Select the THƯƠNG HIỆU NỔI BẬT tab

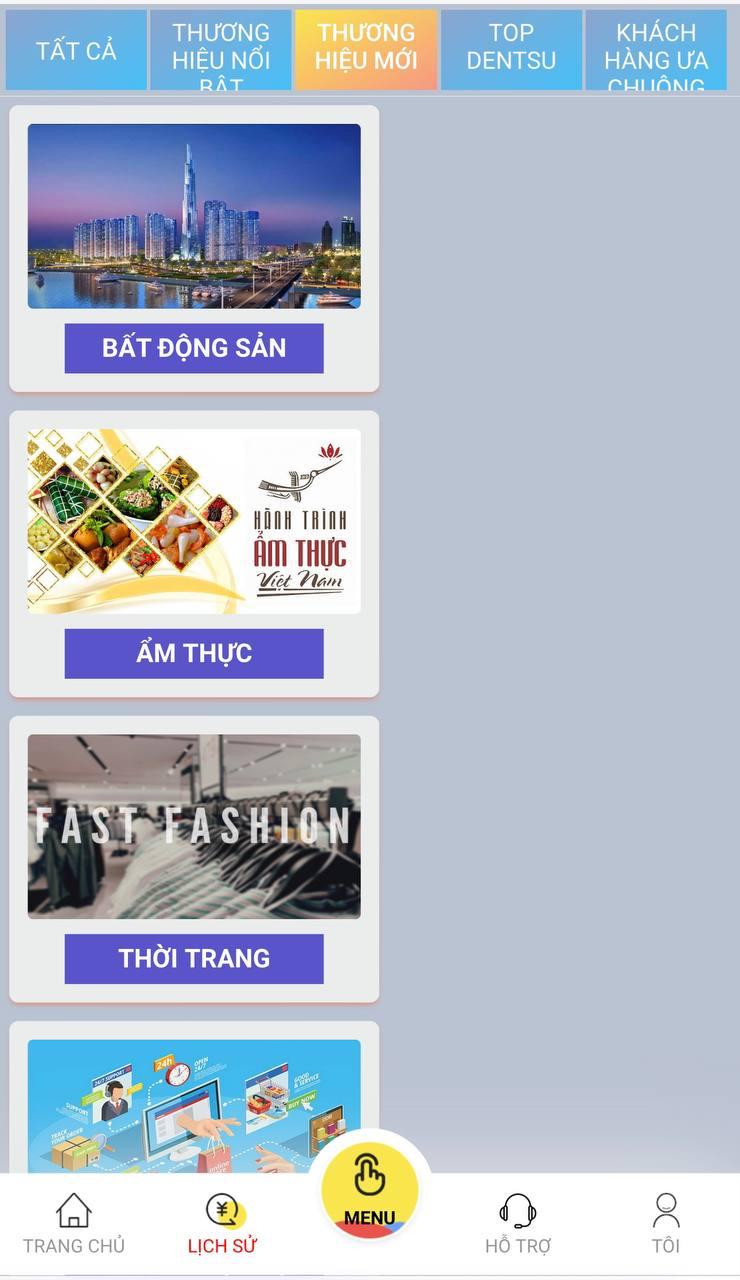click(221, 50)
